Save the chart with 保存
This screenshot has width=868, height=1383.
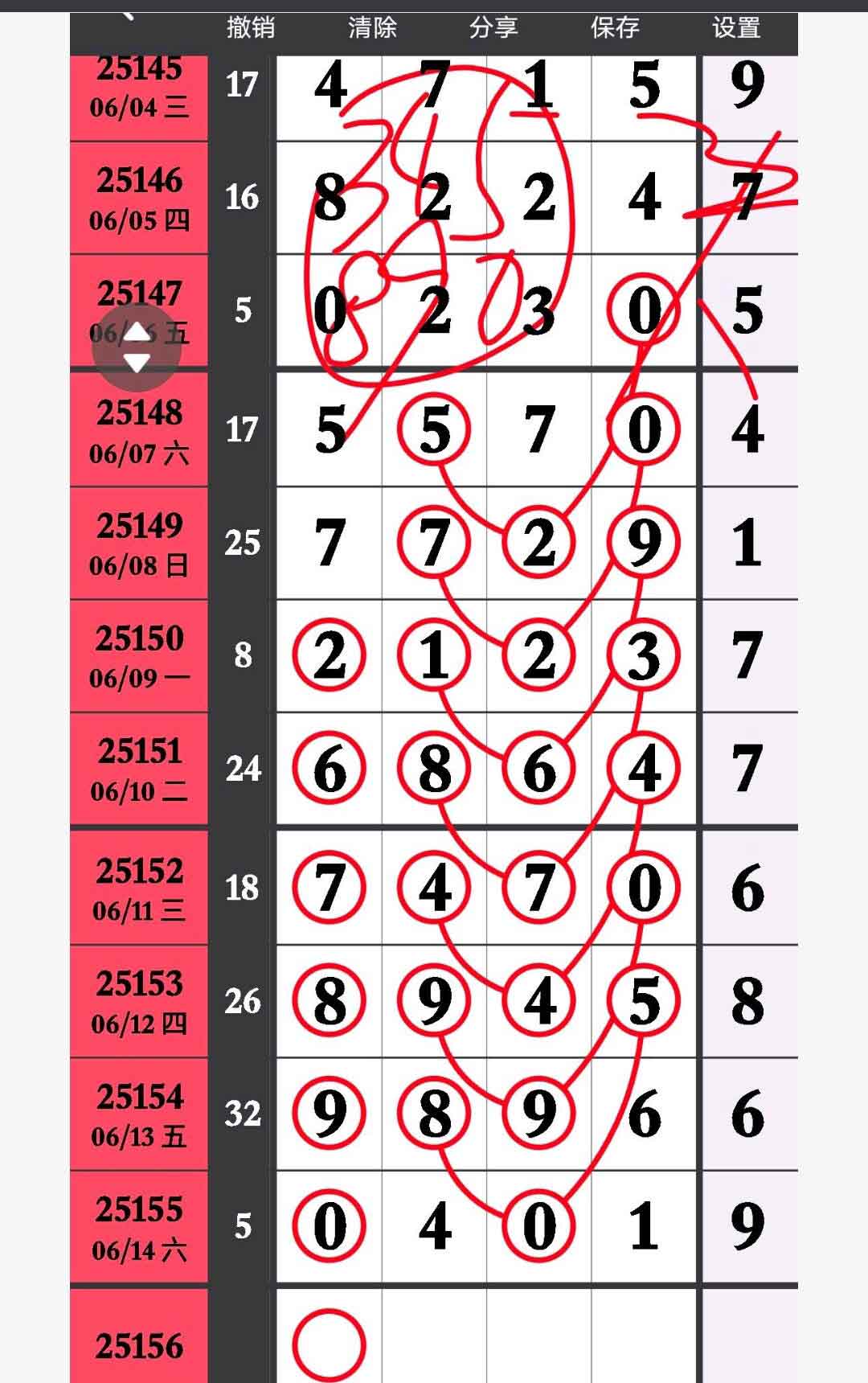(x=615, y=28)
